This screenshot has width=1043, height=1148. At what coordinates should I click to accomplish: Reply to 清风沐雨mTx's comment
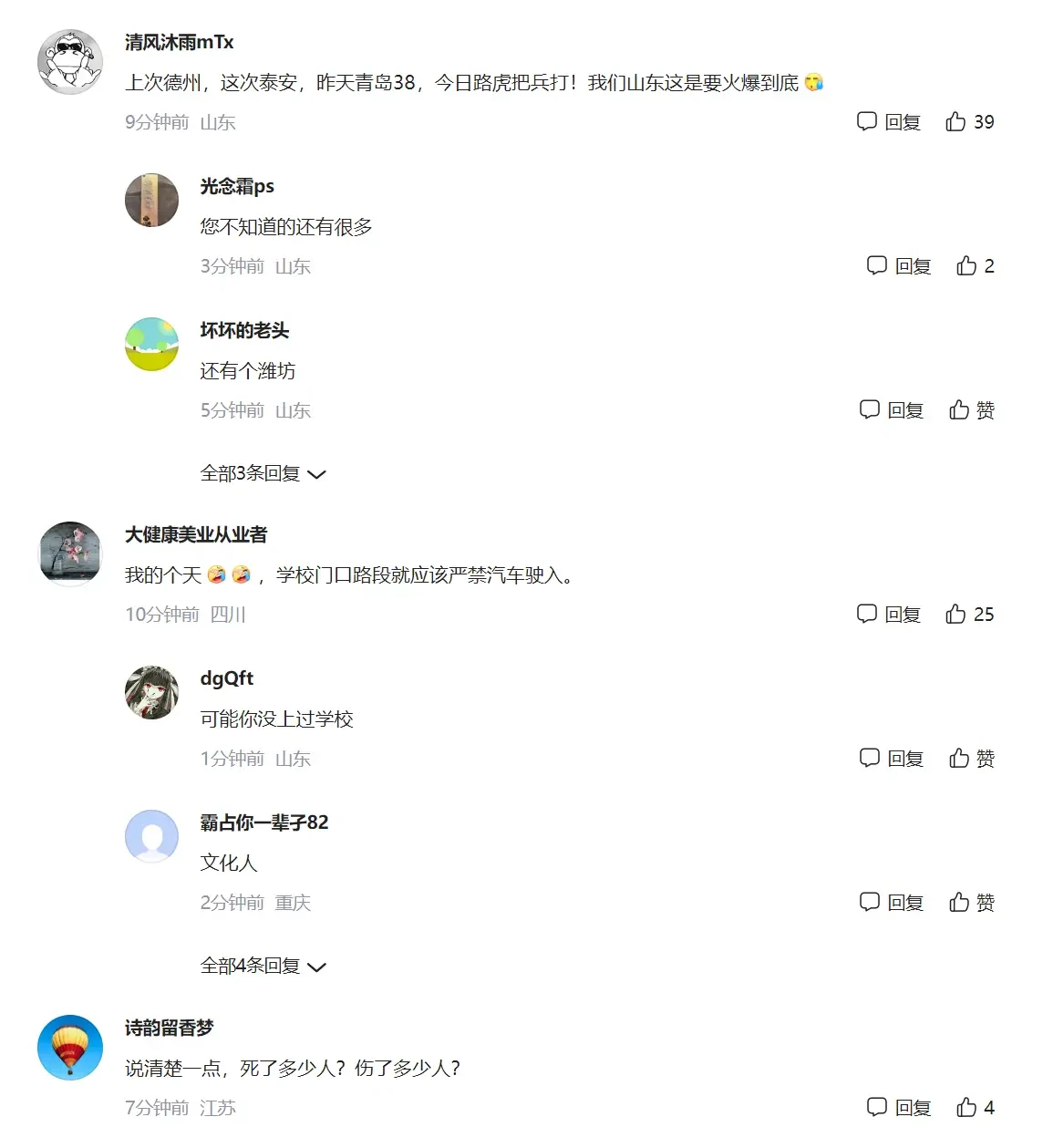click(889, 122)
